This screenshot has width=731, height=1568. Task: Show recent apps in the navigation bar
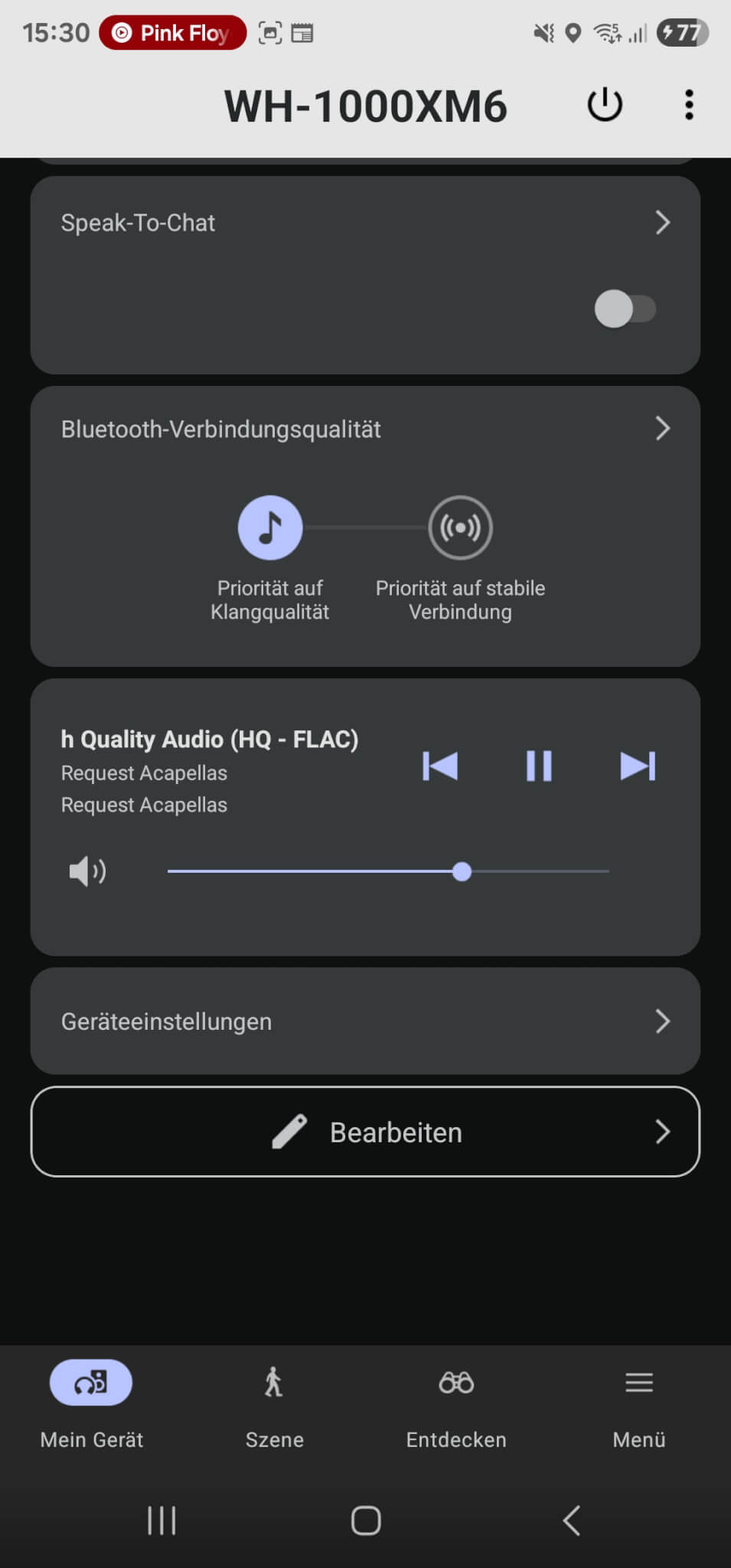pos(162,1521)
